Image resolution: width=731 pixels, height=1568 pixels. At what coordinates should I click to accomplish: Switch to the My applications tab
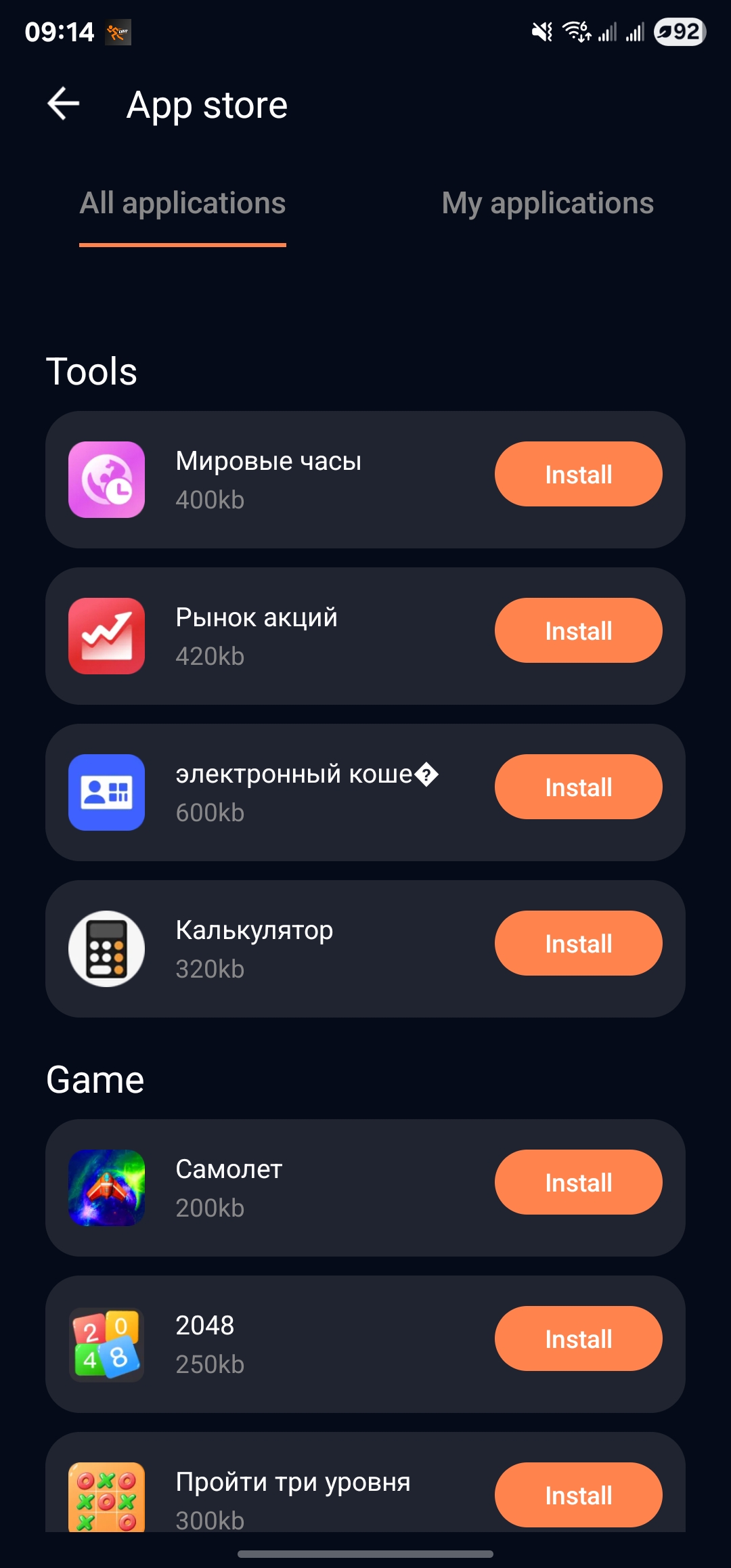[x=547, y=203]
